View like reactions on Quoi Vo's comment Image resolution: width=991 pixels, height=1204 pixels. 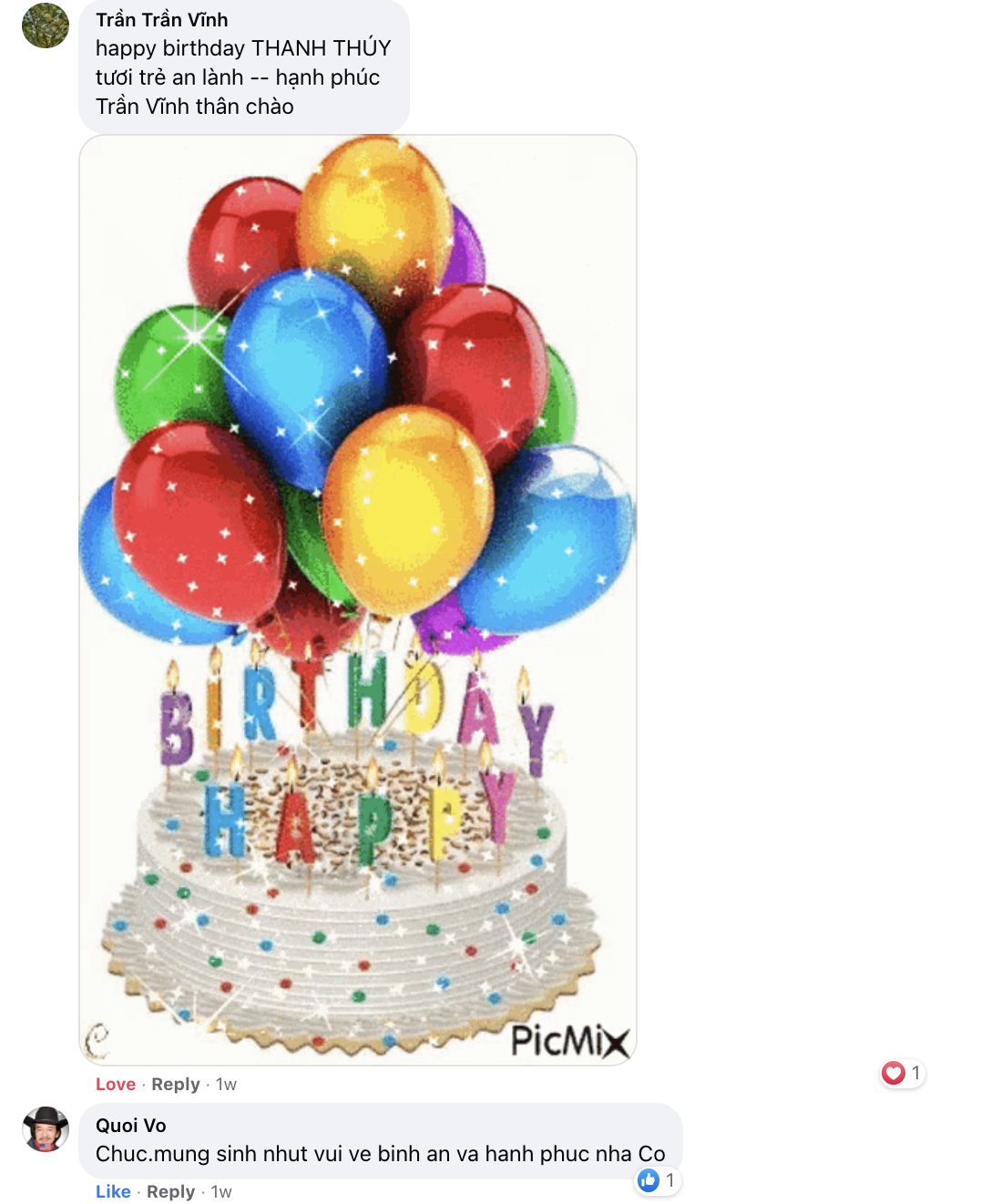pos(657,1180)
